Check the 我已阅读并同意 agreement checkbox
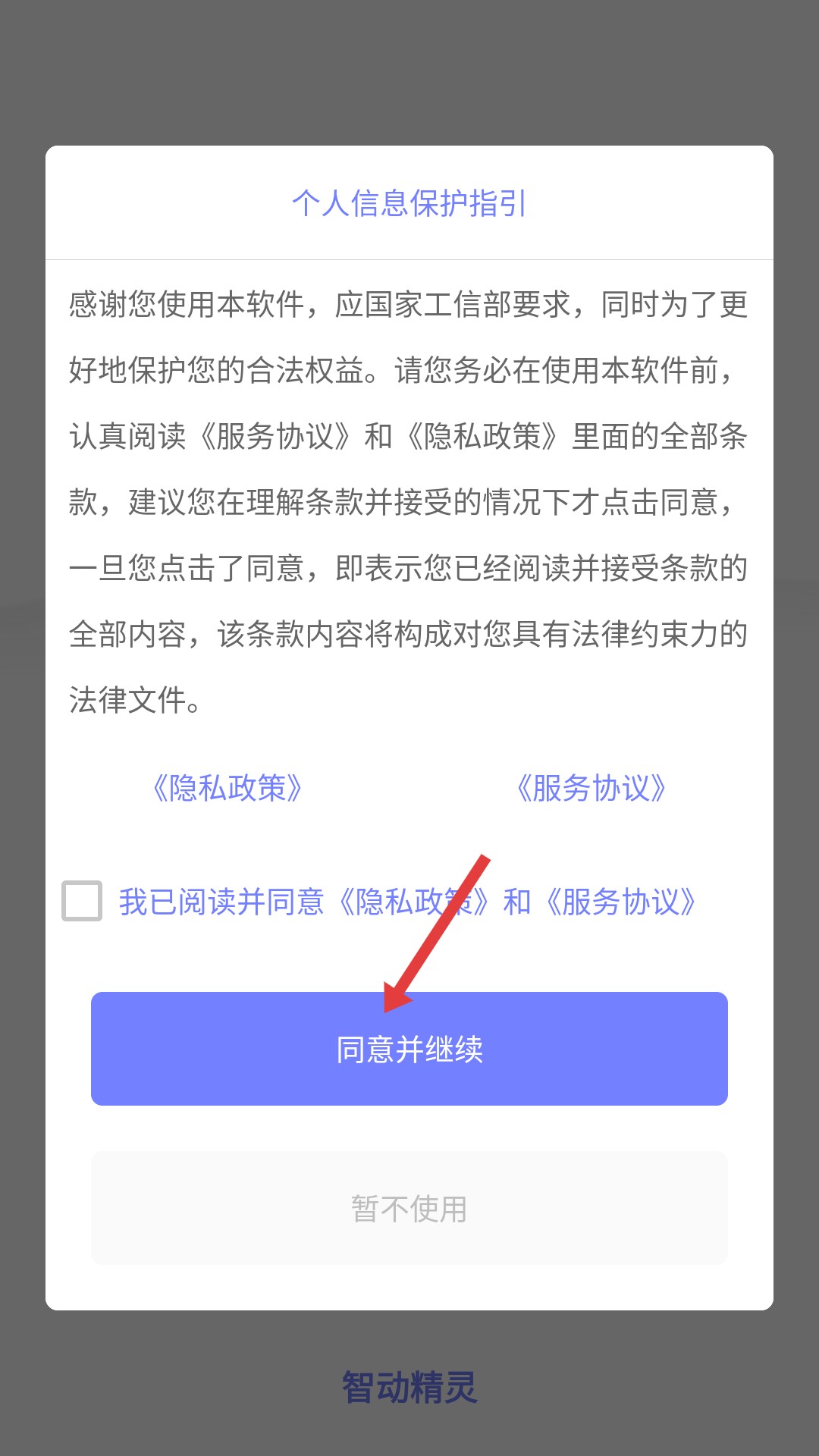 point(82,901)
